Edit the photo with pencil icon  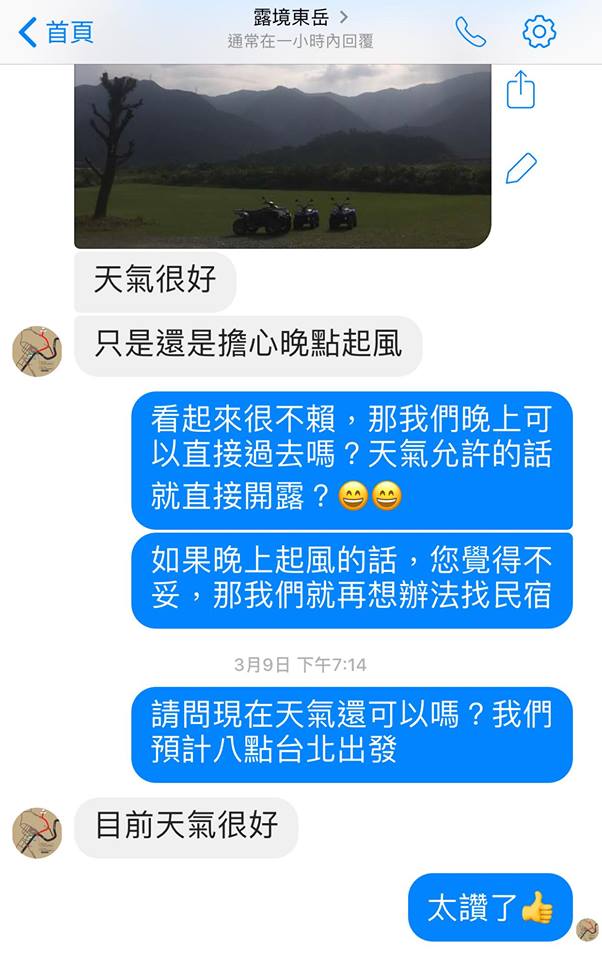pyautogui.click(x=521, y=168)
